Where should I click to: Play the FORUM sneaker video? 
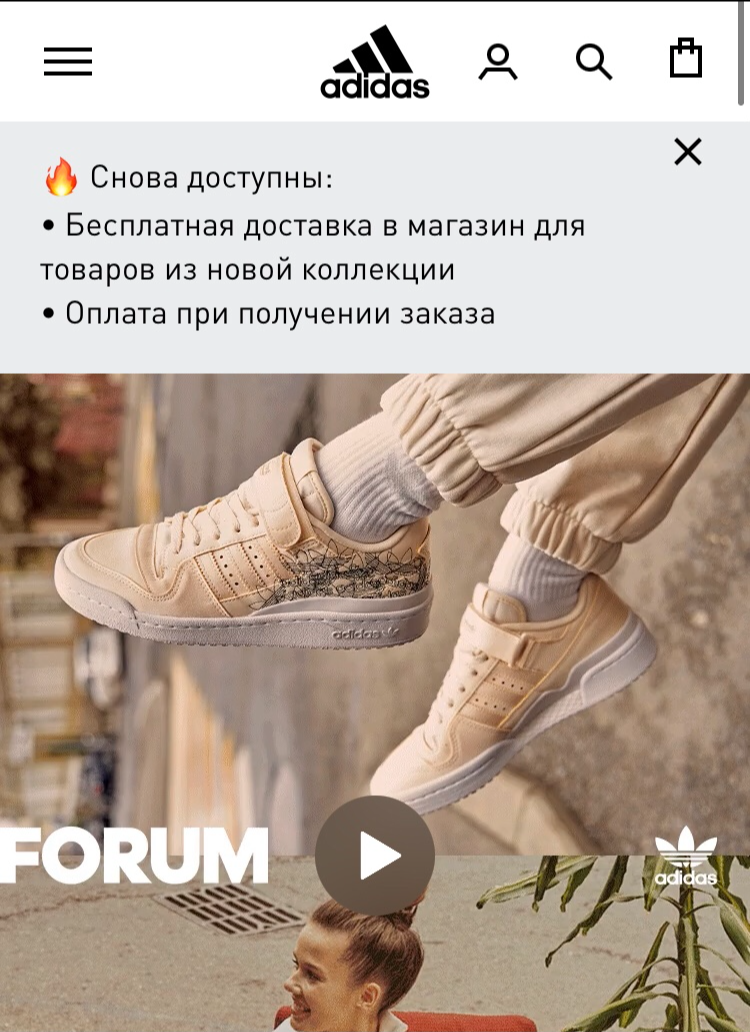click(x=375, y=856)
